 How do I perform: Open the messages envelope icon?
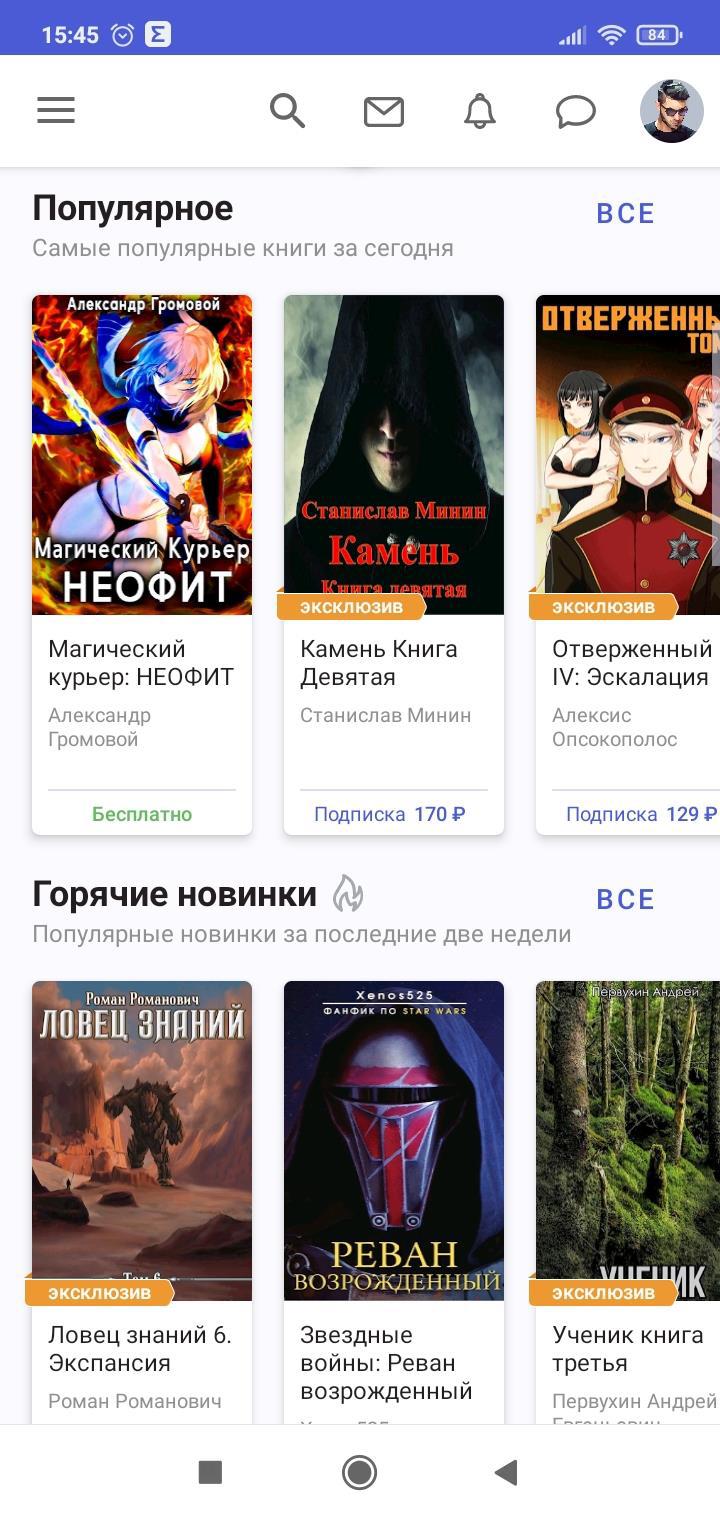(x=383, y=112)
